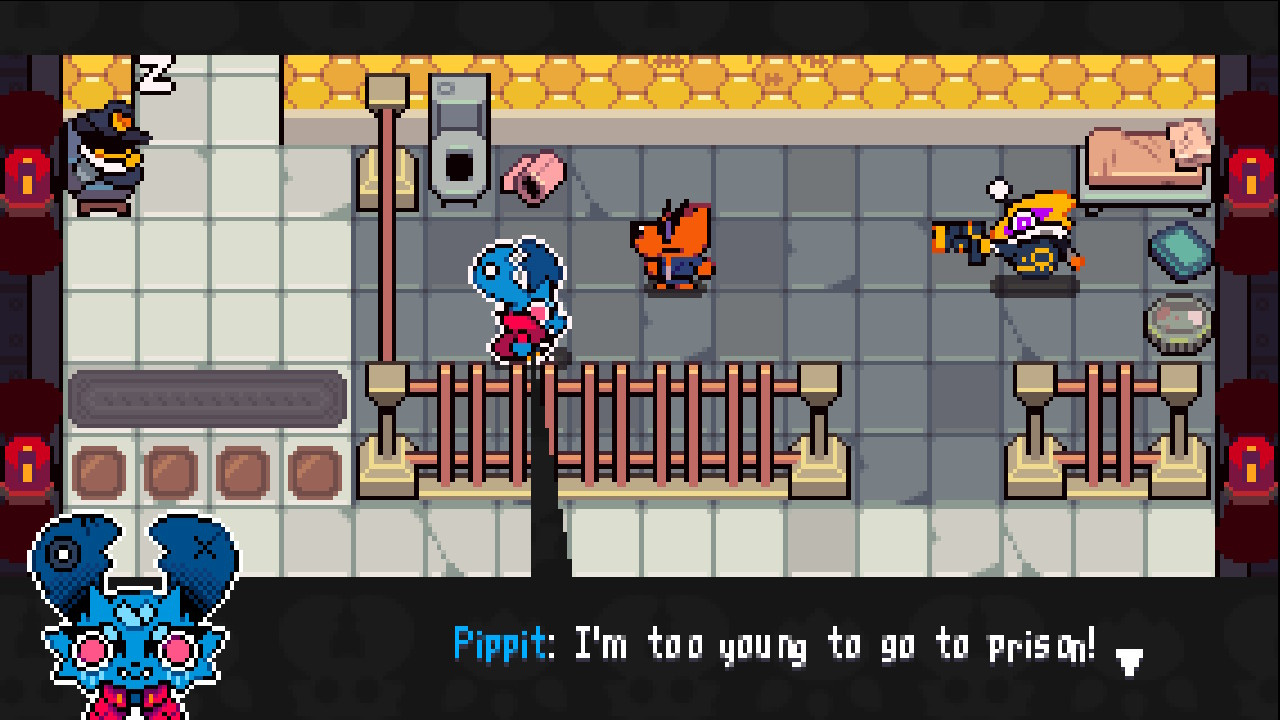Advance Pippit's dialogue with the arrow
Viewport: 1280px width, 720px height.
pyautogui.click(x=1130, y=661)
